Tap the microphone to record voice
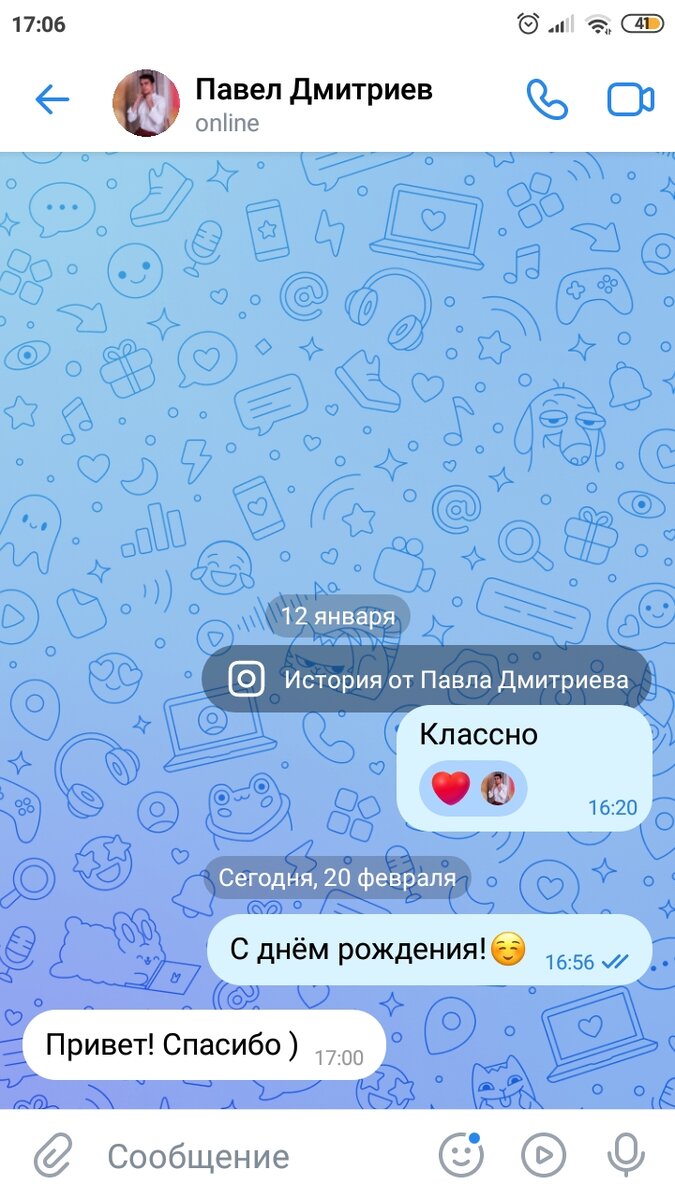675x1200 pixels. coord(626,1157)
